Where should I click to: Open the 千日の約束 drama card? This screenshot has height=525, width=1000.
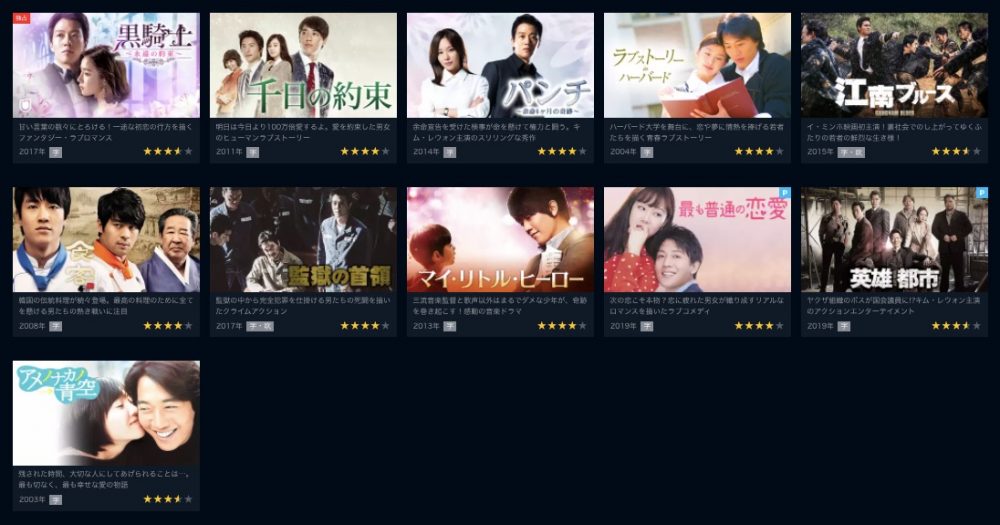pos(303,66)
